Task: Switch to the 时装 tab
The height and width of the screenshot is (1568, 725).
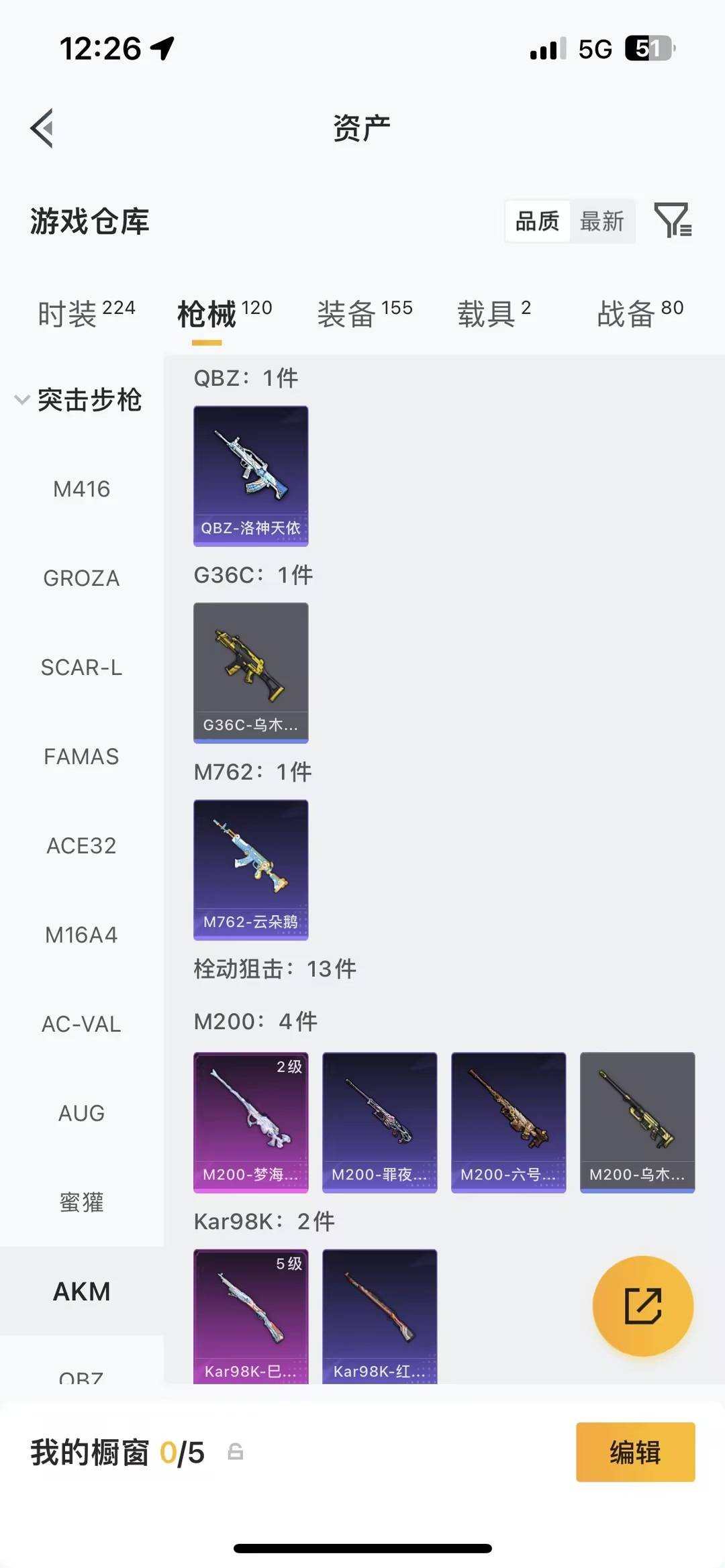Action: click(x=86, y=313)
